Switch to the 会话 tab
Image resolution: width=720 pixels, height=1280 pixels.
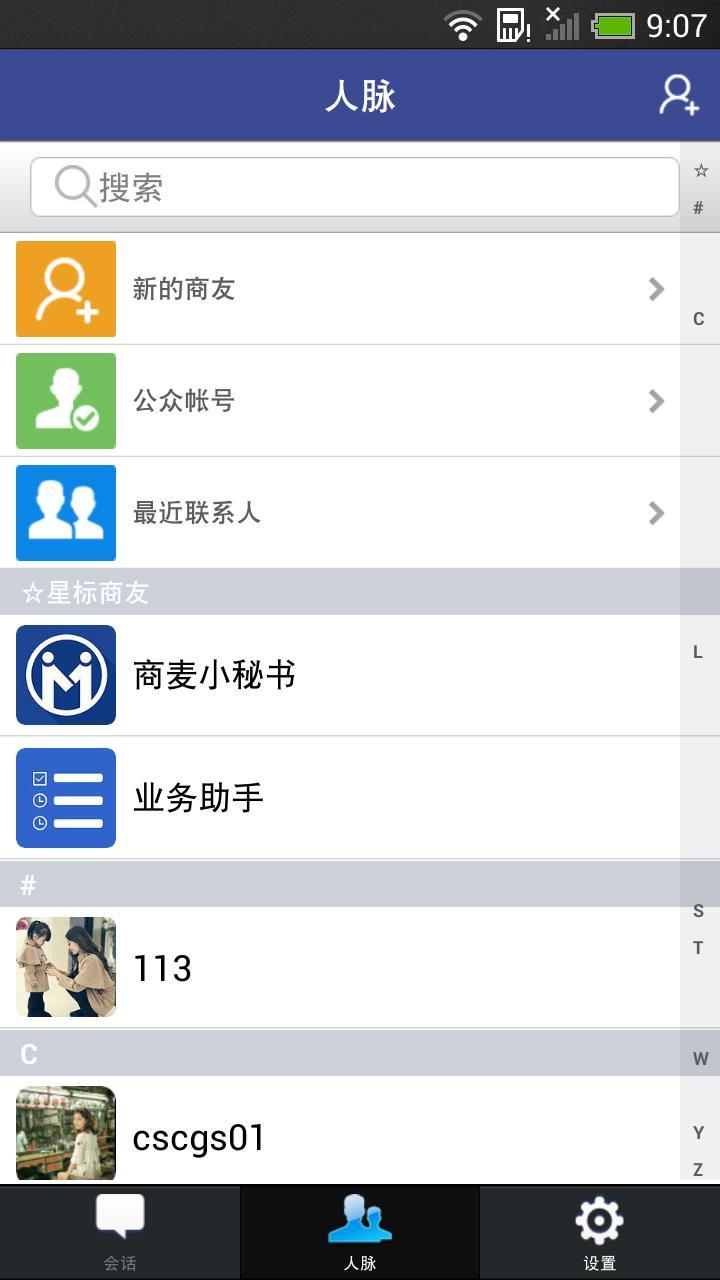click(120, 1232)
